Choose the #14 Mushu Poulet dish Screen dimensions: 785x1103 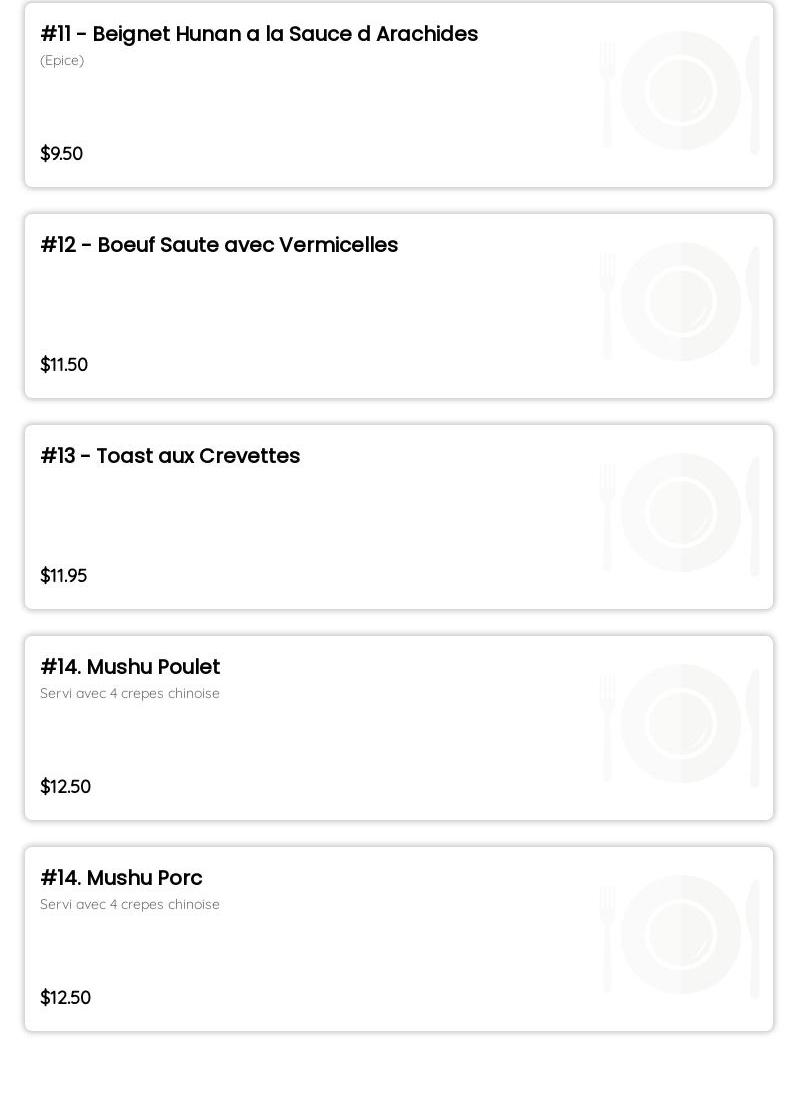pyautogui.click(x=398, y=728)
